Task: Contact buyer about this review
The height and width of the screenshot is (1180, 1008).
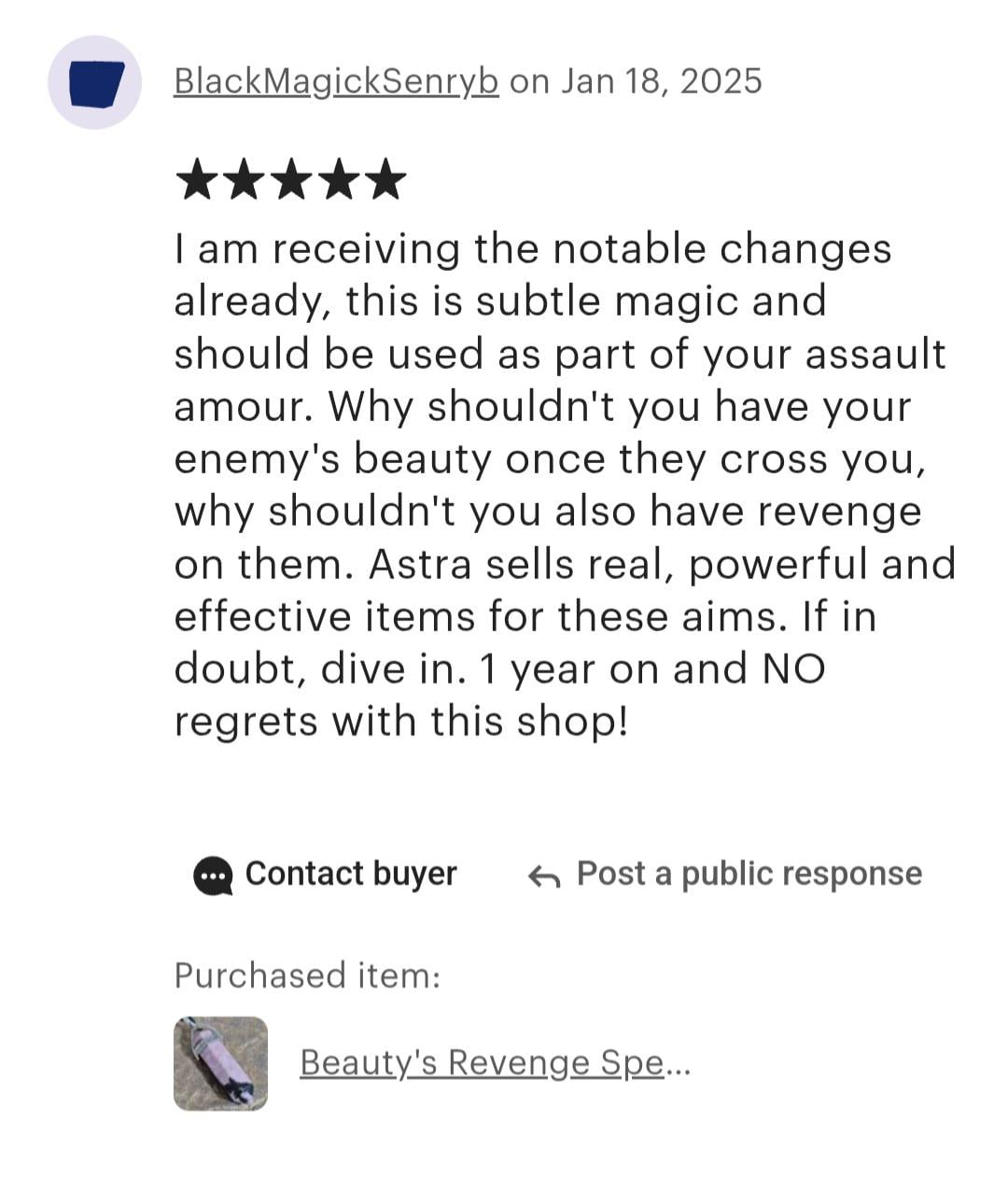Action: point(326,874)
